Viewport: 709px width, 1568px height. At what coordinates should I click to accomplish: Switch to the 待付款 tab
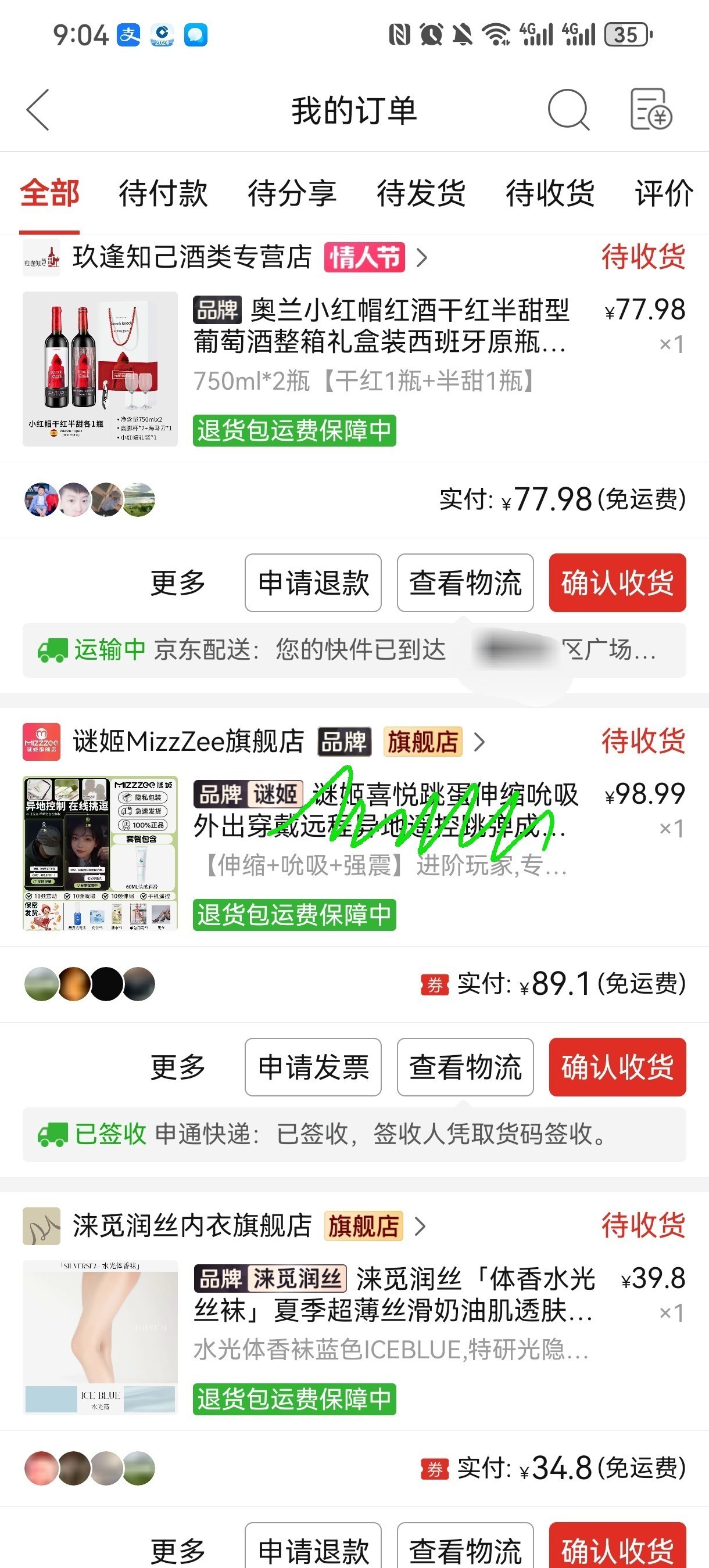click(x=163, y=193)
